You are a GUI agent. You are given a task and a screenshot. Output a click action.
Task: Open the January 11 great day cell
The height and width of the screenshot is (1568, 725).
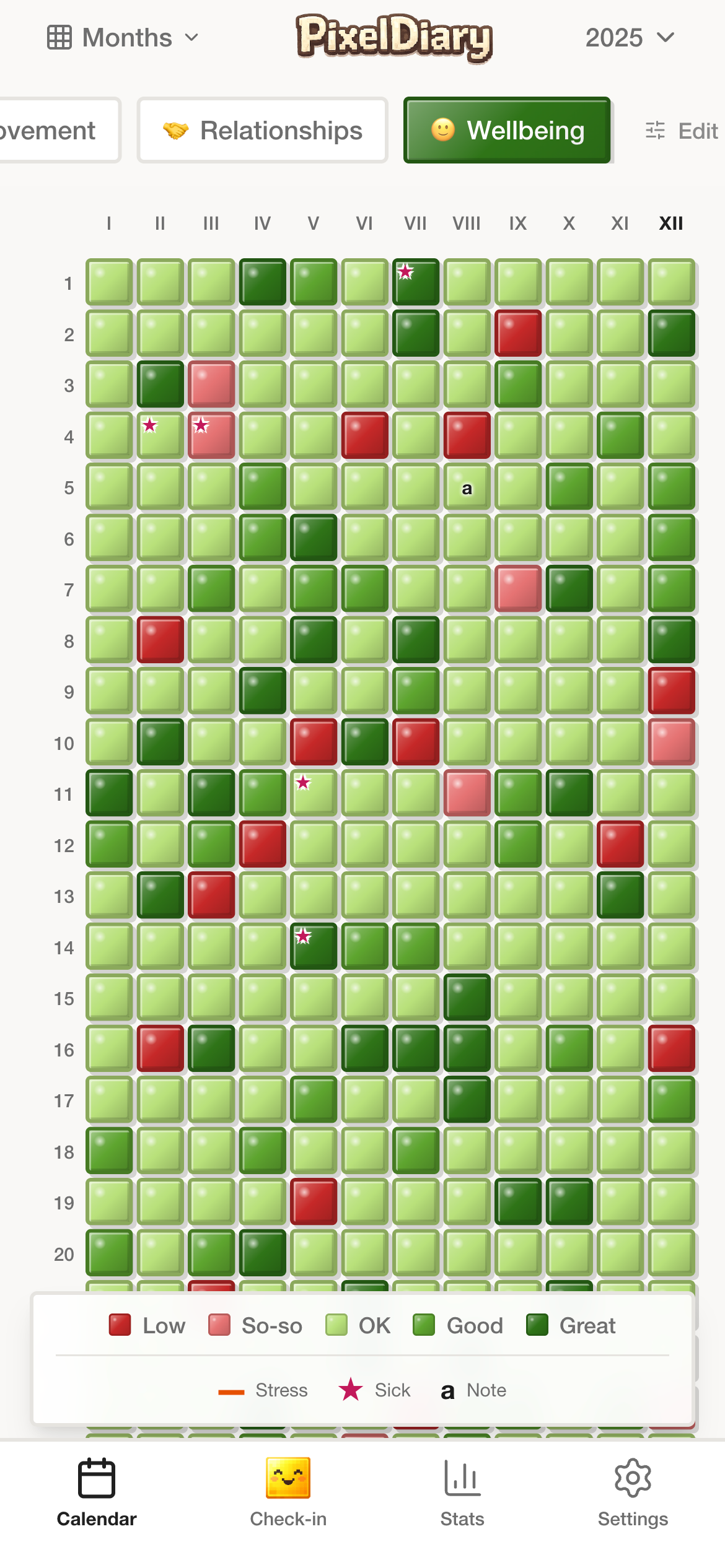coord(109,793)
